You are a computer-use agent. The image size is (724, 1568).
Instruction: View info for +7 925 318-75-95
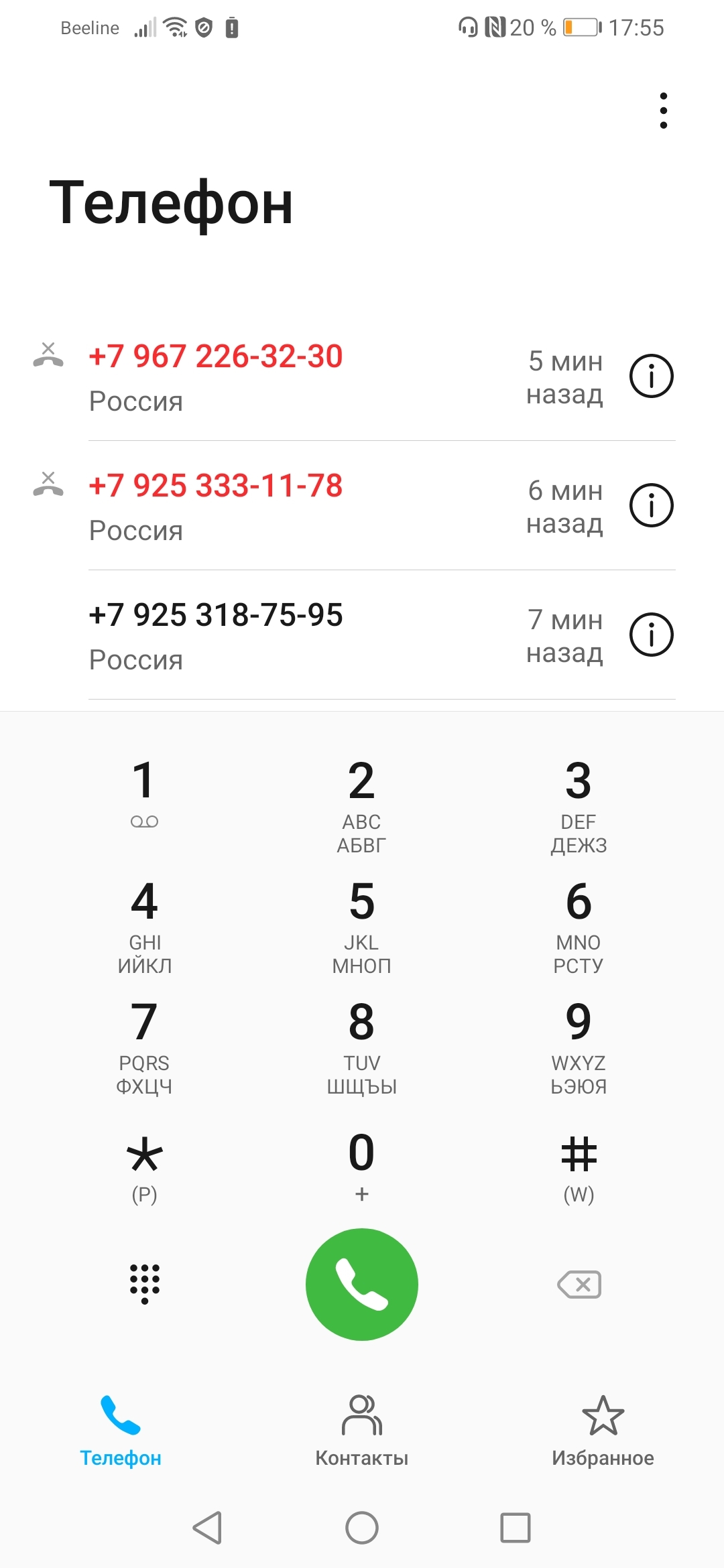[x=651, y=635]
